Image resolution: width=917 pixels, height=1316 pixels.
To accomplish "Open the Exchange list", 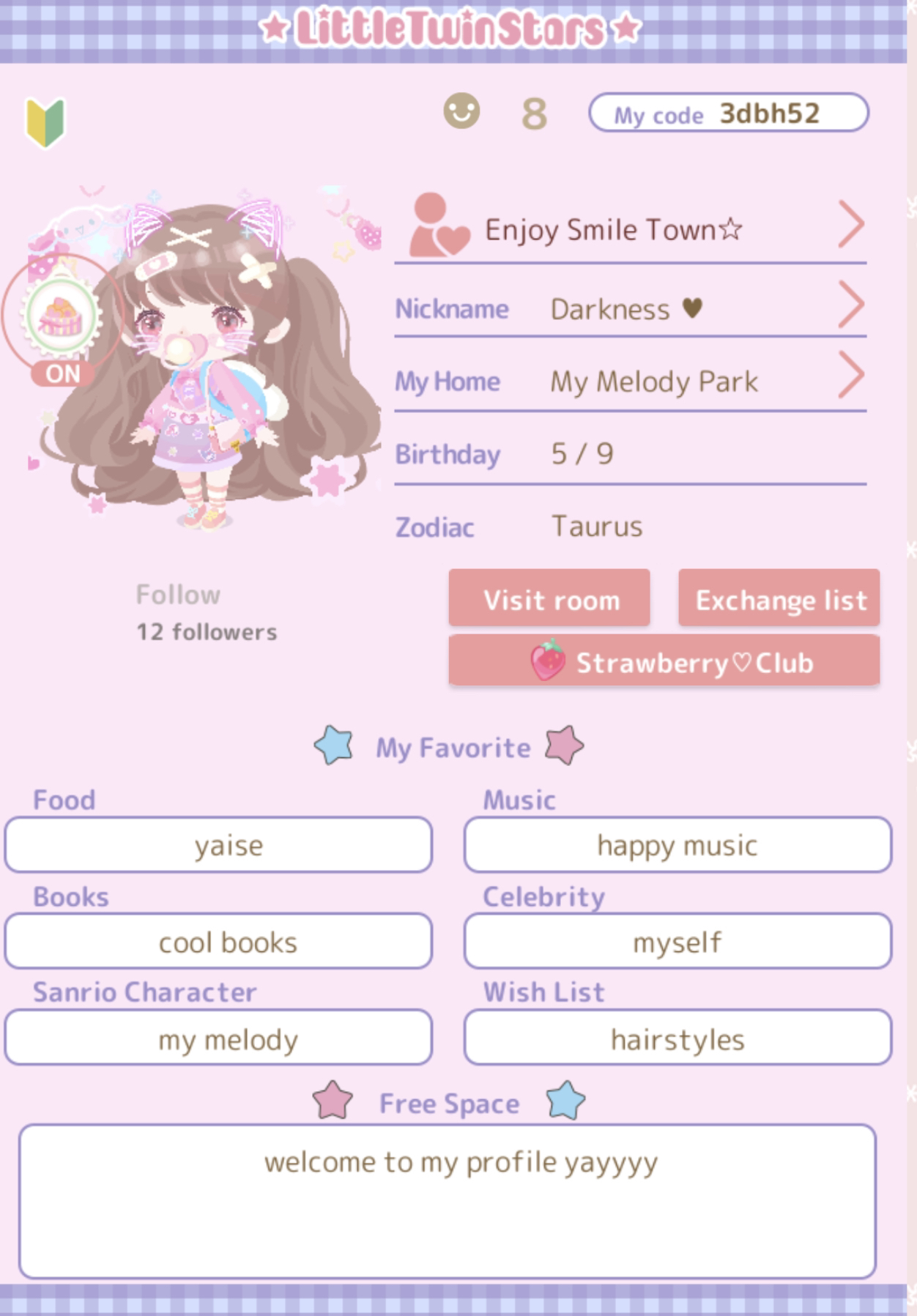I will [x=779, y=599].
